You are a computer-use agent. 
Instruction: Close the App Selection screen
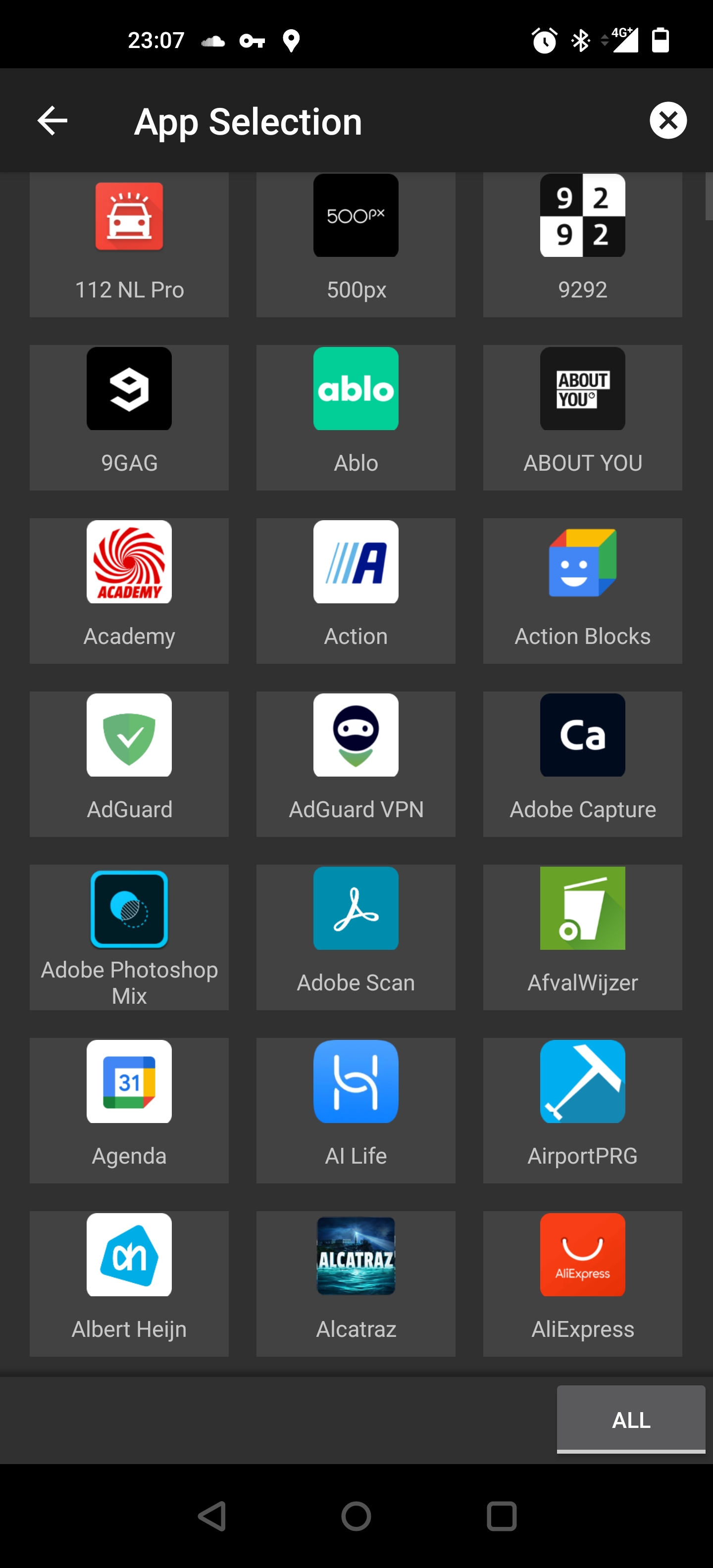pos(668,121)
